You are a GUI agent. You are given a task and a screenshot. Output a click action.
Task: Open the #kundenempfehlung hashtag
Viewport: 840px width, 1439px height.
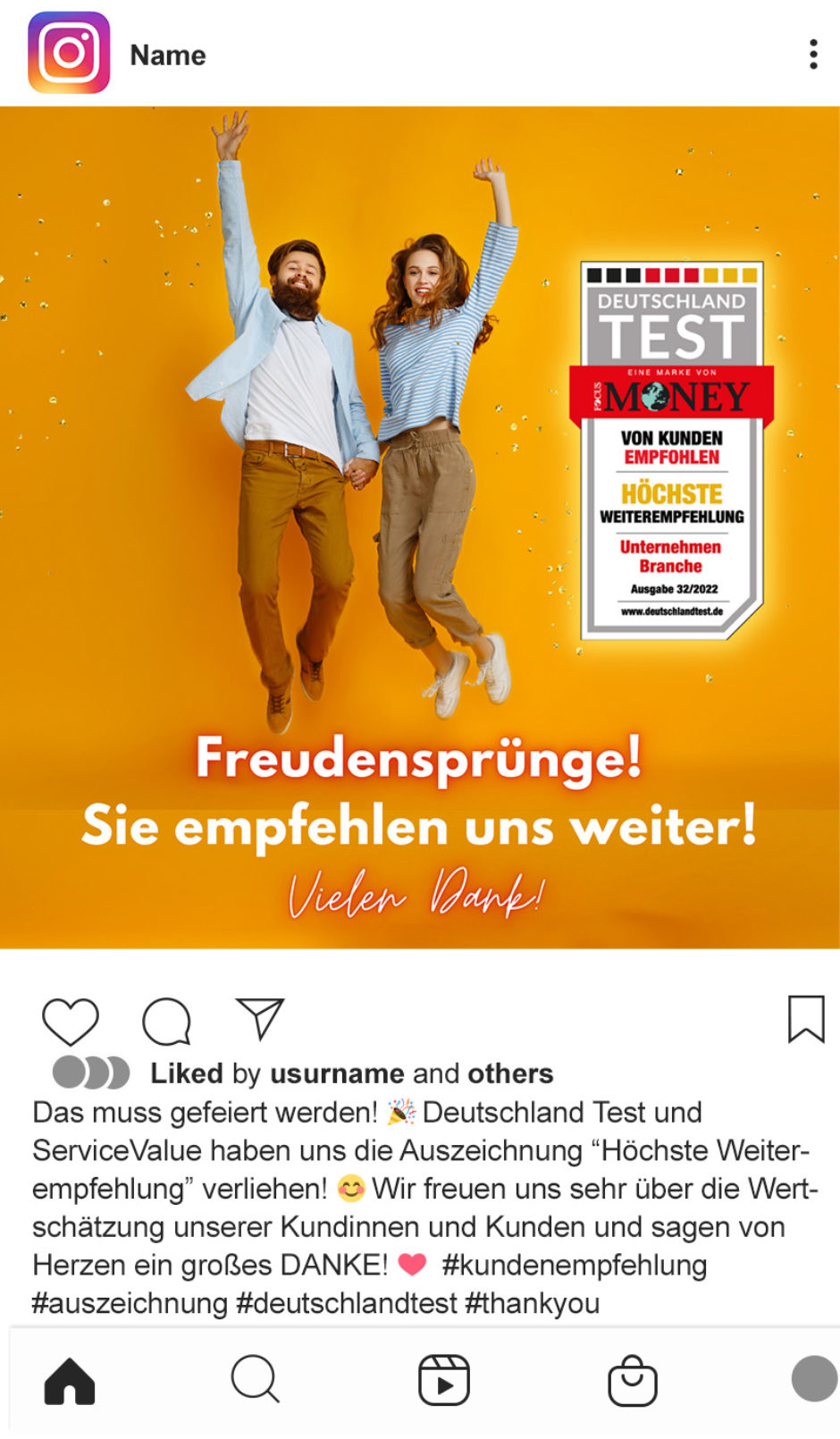coord(574,1265)
